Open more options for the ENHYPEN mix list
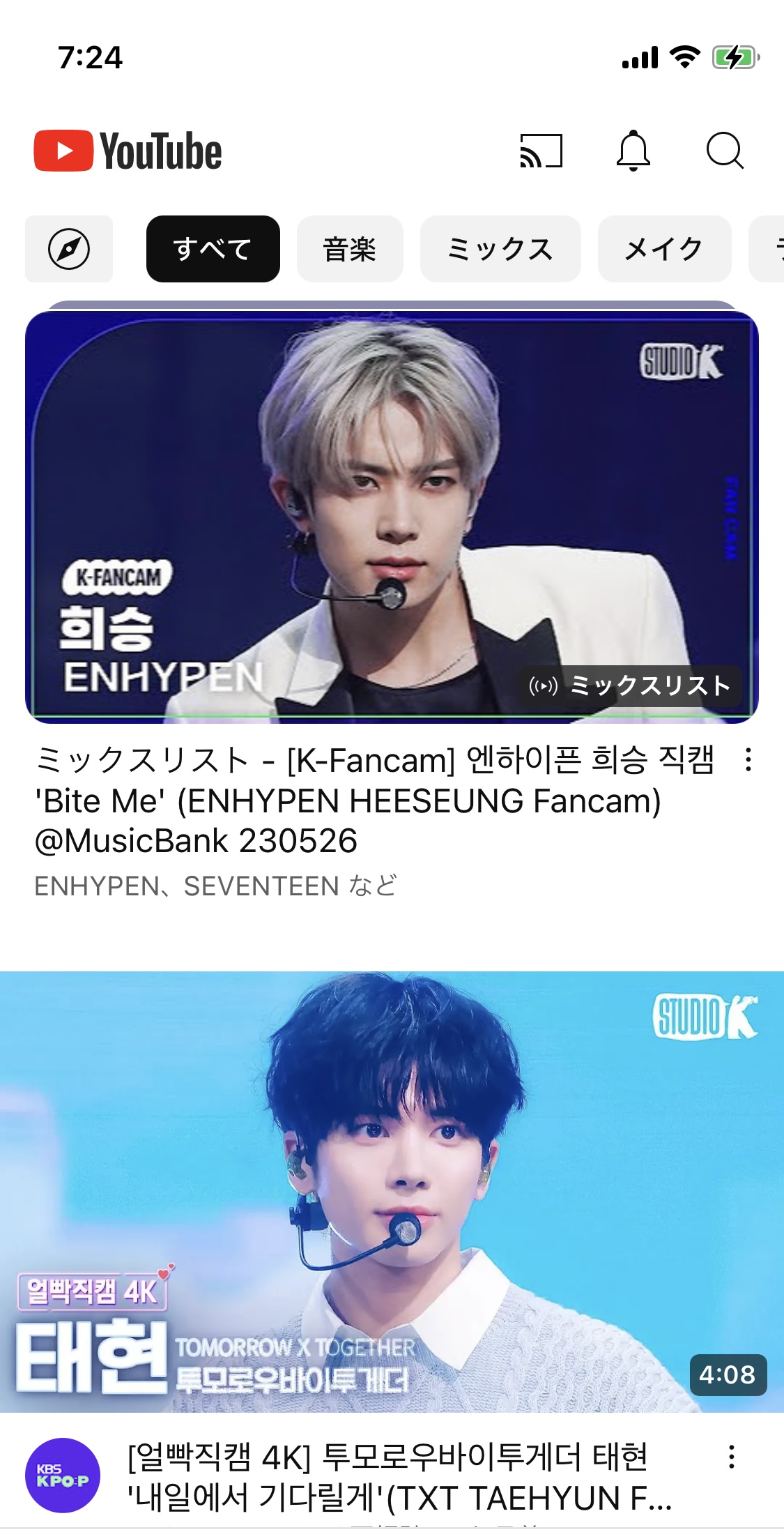This screenshot has width=784, height=1532. point(748,759)
